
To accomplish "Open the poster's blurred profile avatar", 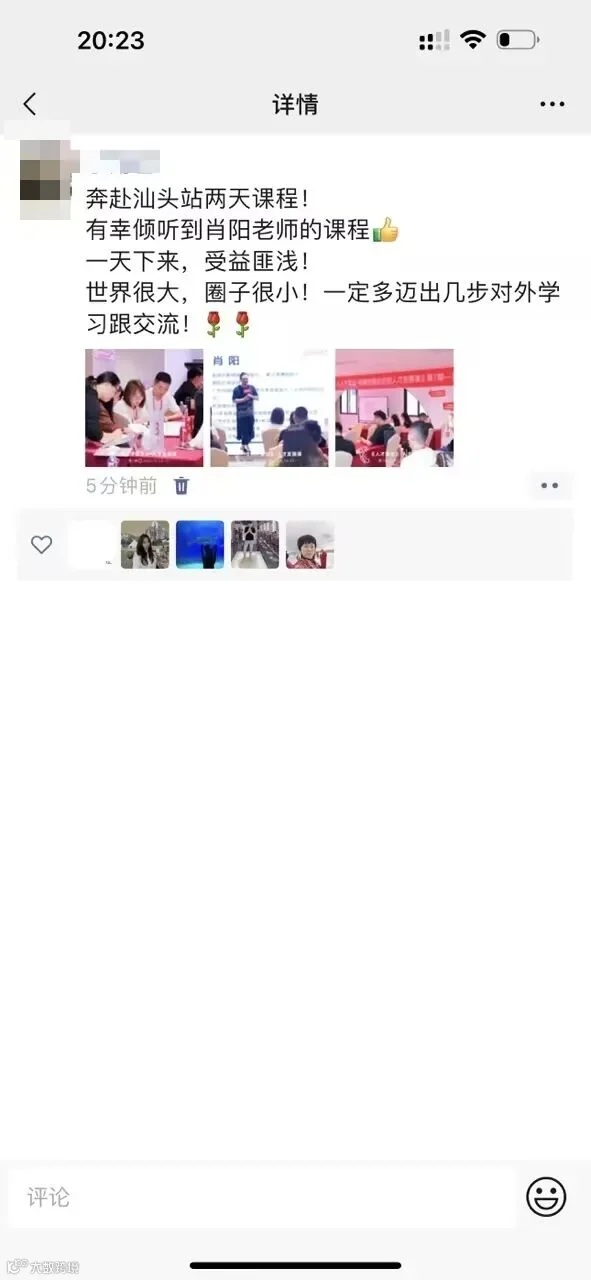I will [x=45, y=181].
